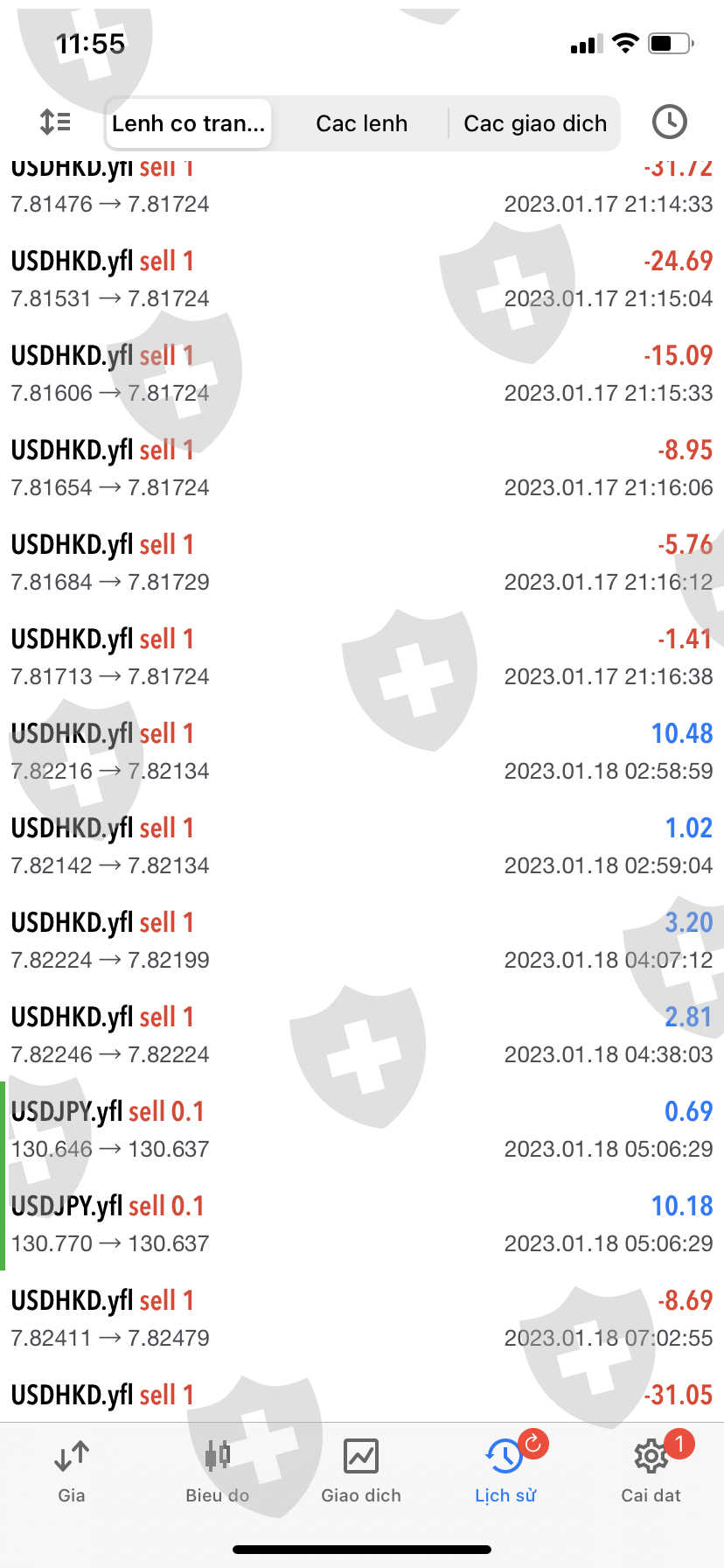Viewport: 724px width, 1568px height.
Task: Open the USDJPY trade with 10.18 profit
Action: pos(362,1224)
